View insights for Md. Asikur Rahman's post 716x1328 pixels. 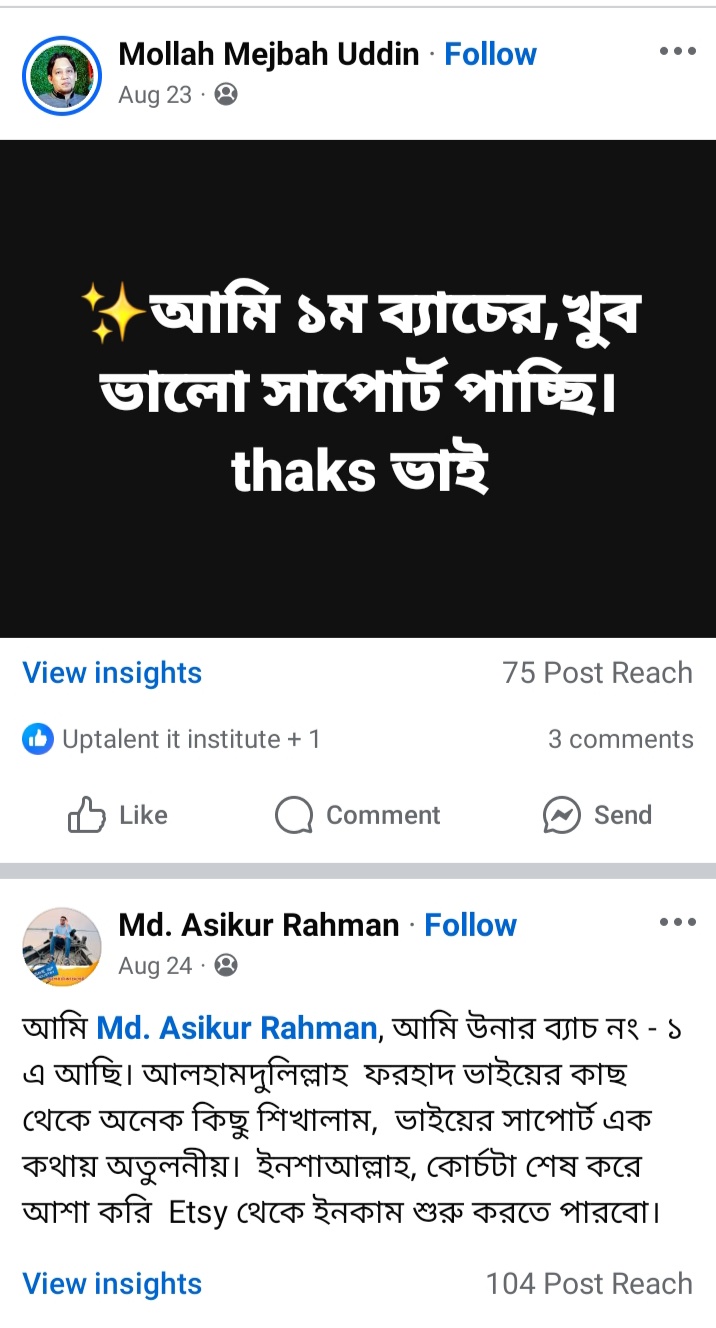point(112,1284)
